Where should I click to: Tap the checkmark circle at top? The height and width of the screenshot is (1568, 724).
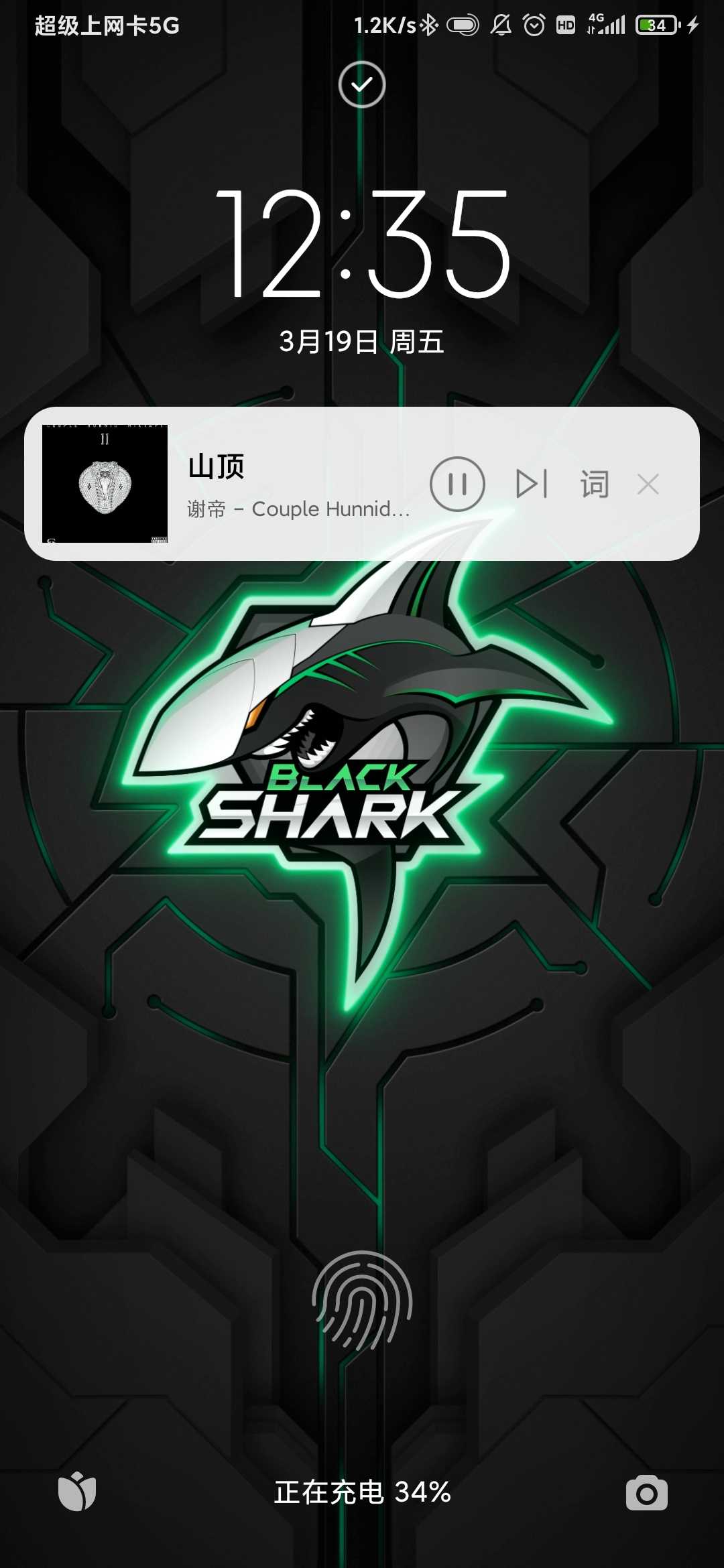tap(362, 84)
